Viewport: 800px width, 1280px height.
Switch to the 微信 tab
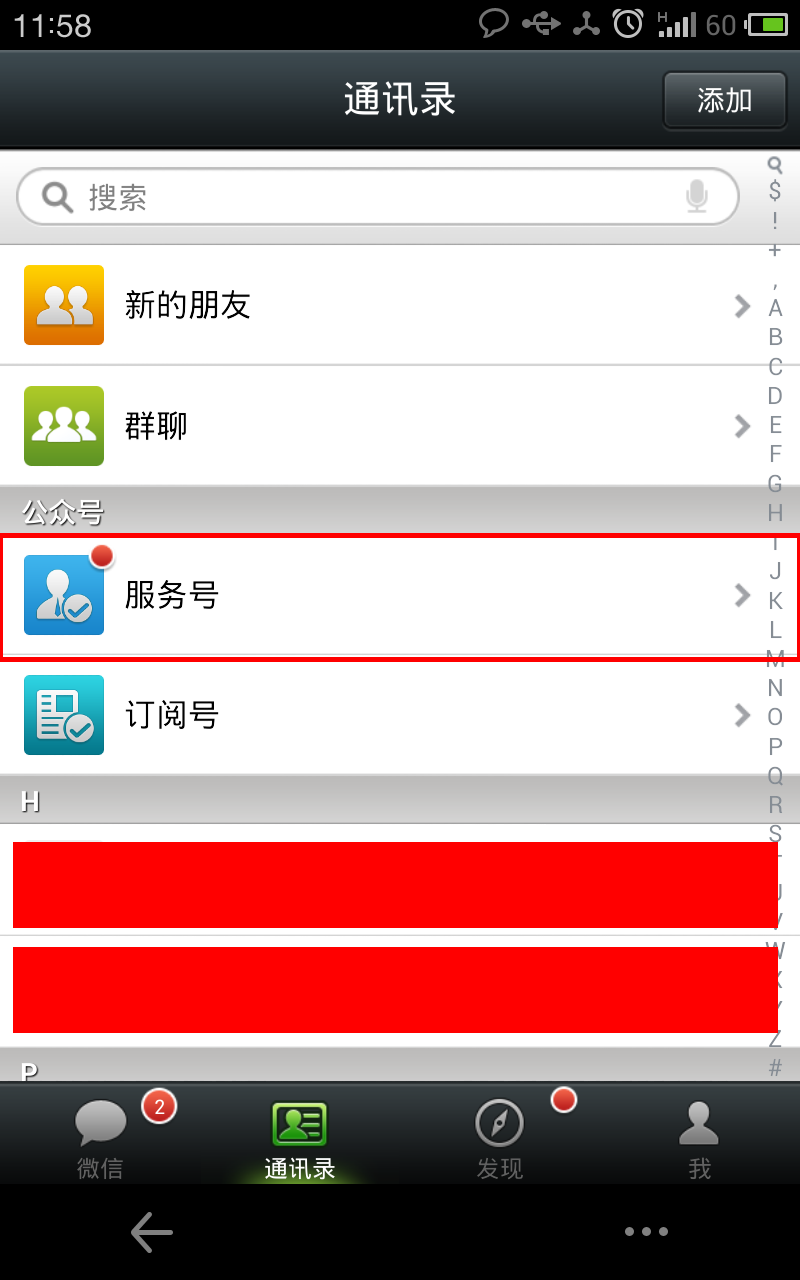(100, 1136)
